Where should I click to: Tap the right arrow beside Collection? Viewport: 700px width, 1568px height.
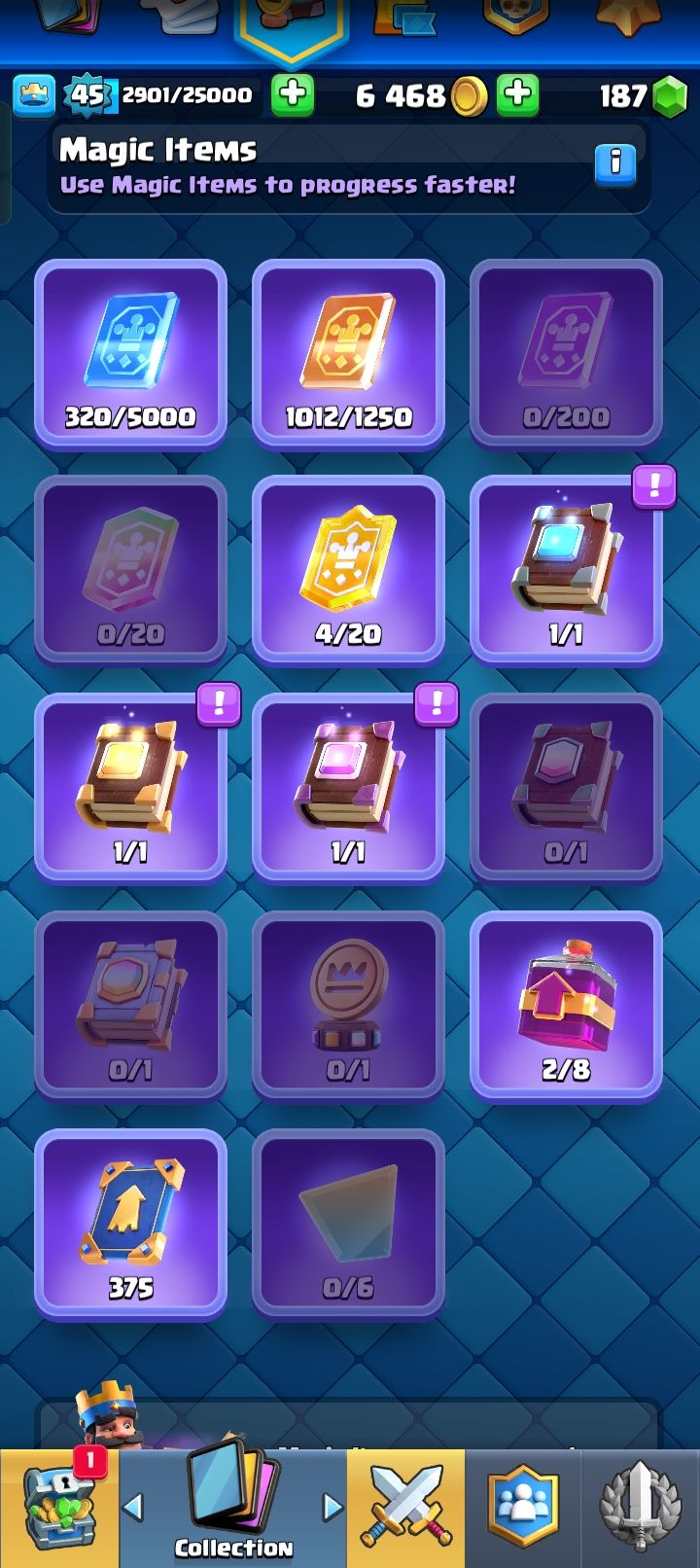pos(332,1508)
